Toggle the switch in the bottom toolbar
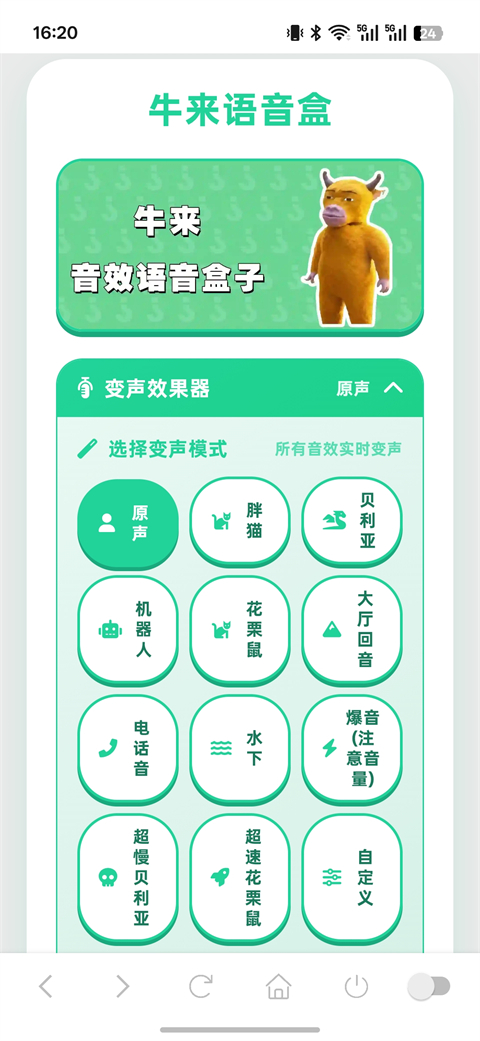 tap(429, 986)
